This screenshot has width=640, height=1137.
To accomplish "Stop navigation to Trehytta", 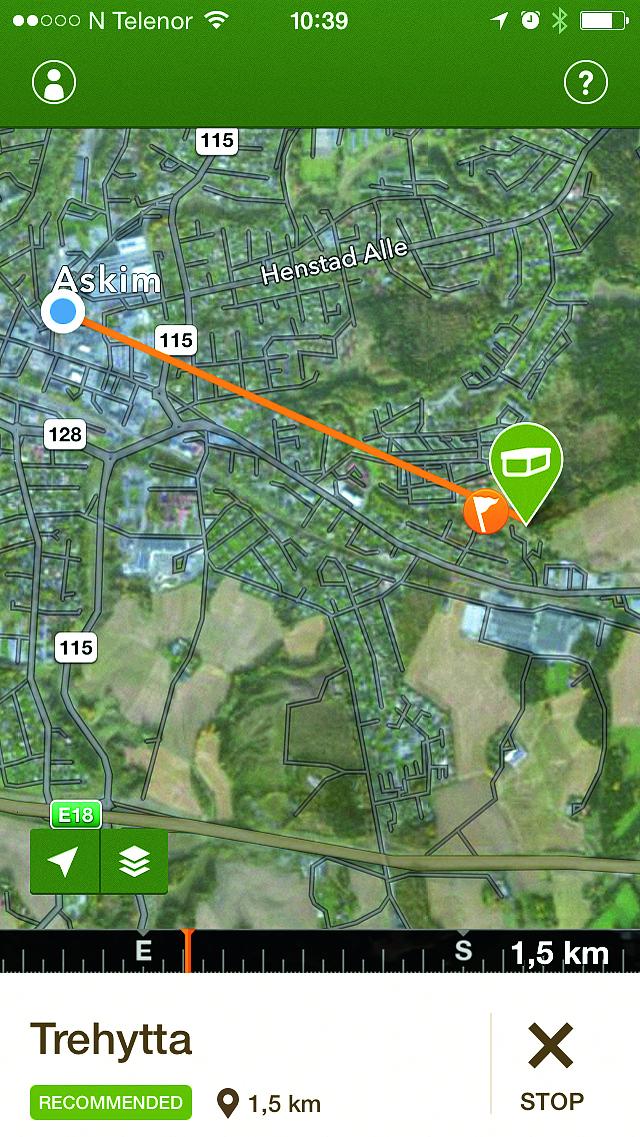I will coord(551,1066).
